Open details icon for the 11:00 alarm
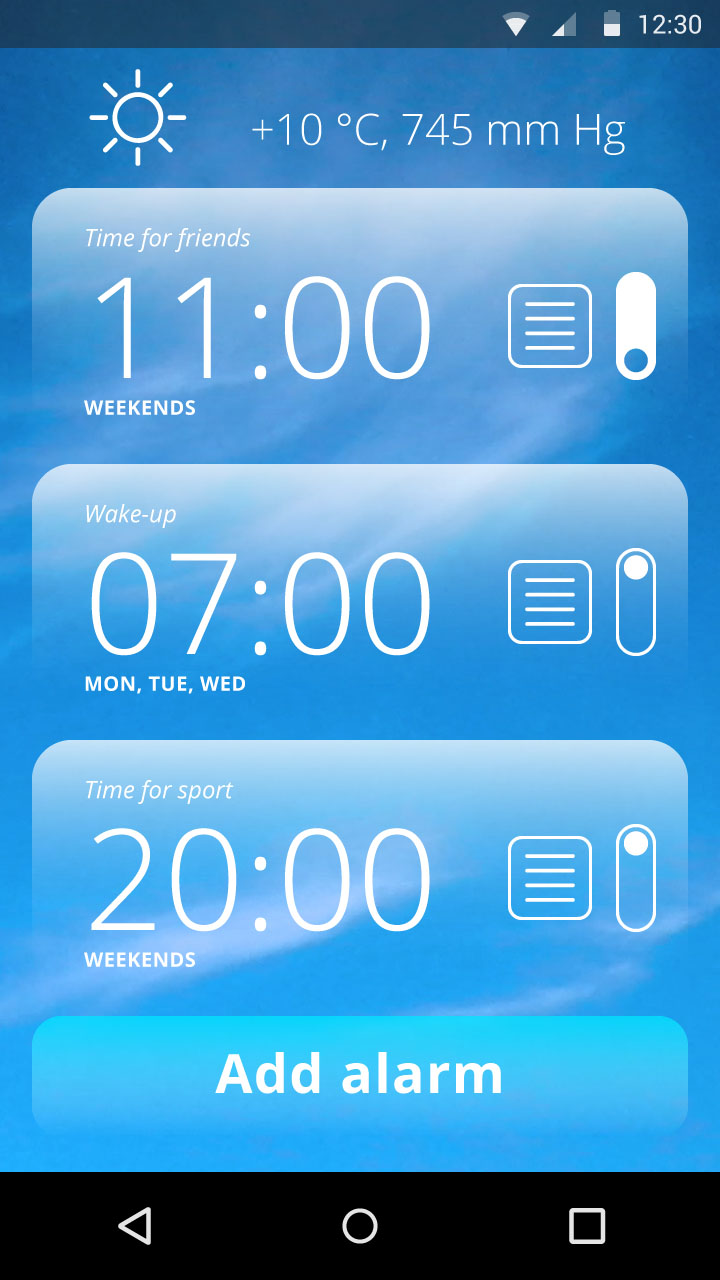 tap(549, 326)
